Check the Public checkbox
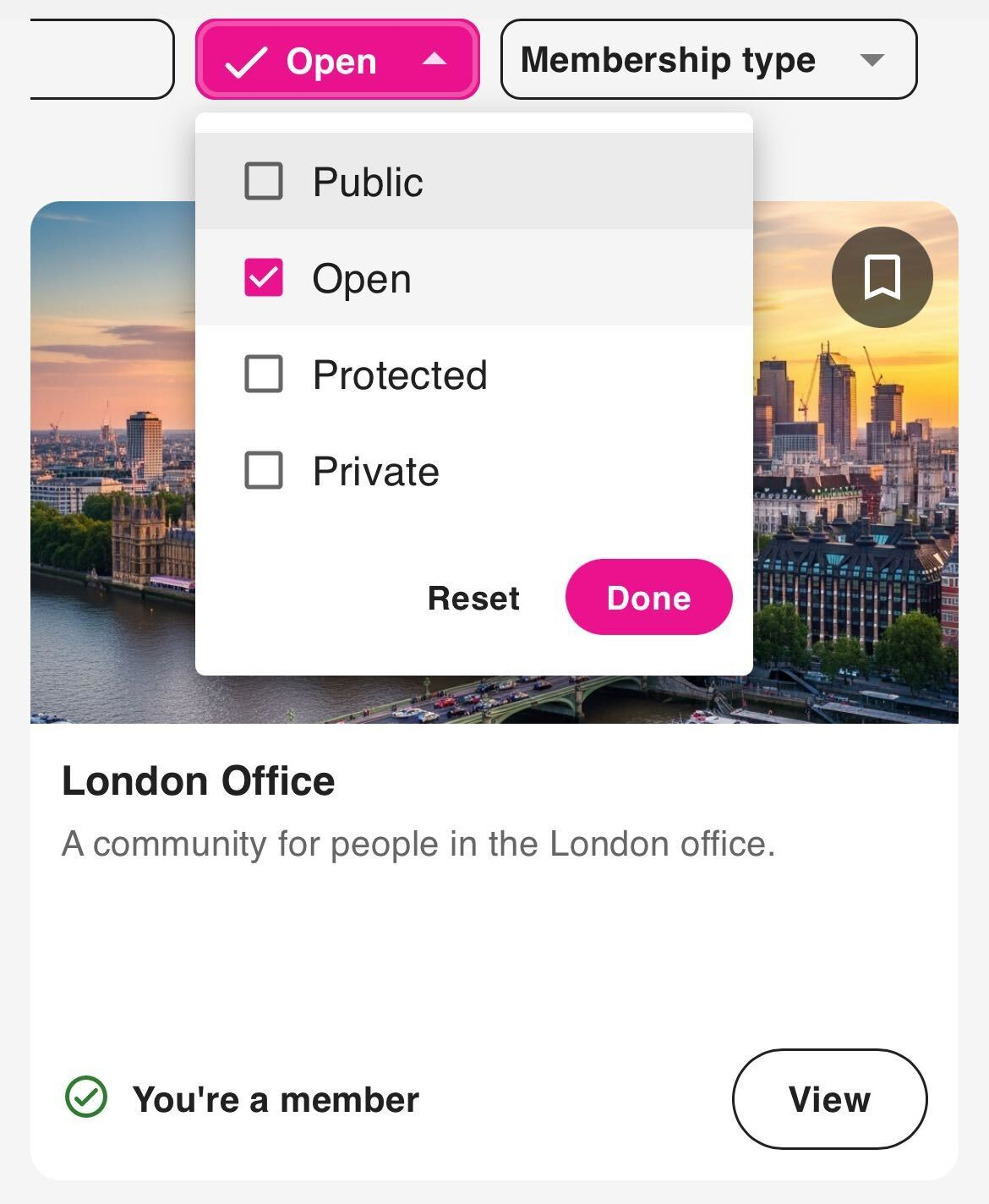Image resolution: width=989 pixels, height=1204 pixels. pos(264,181)
